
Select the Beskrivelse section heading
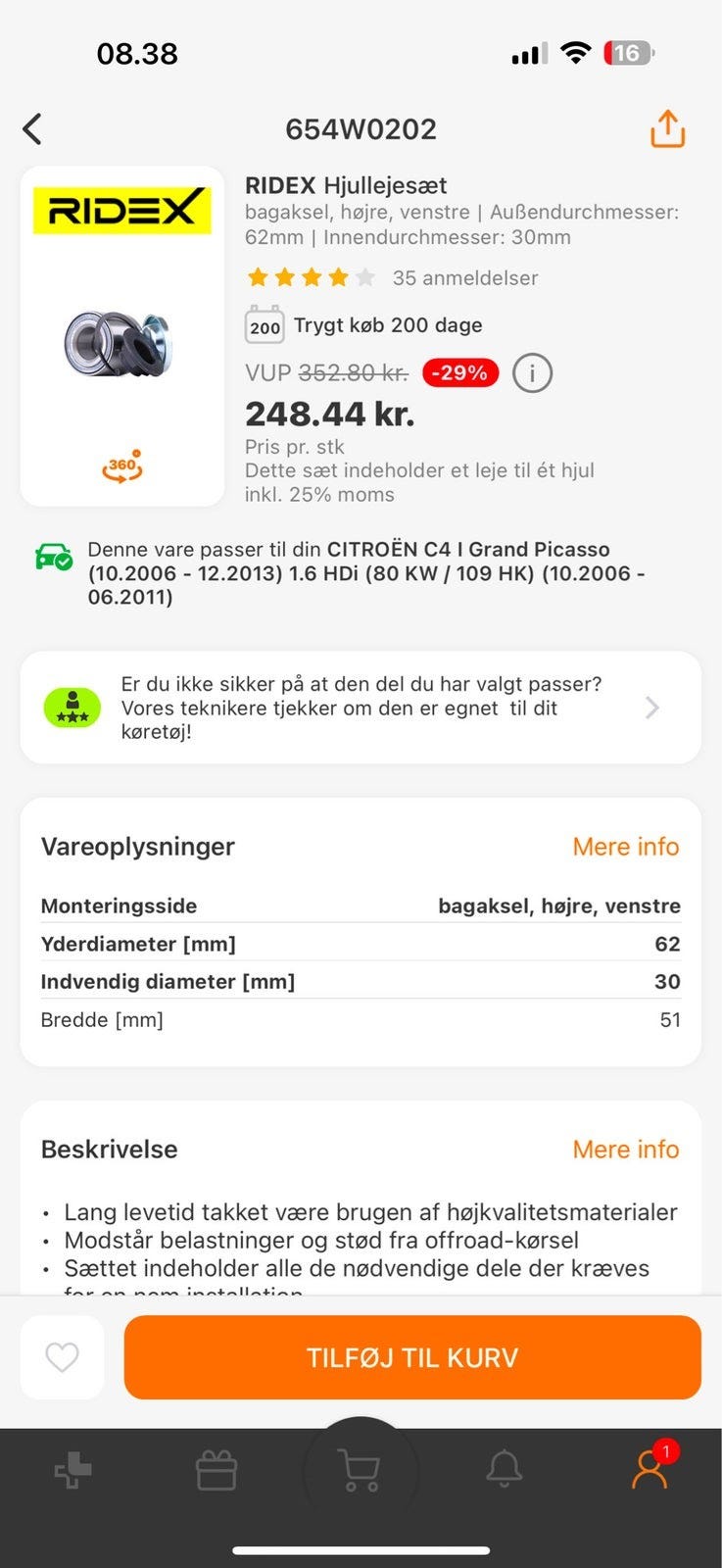coord(108,1149)
